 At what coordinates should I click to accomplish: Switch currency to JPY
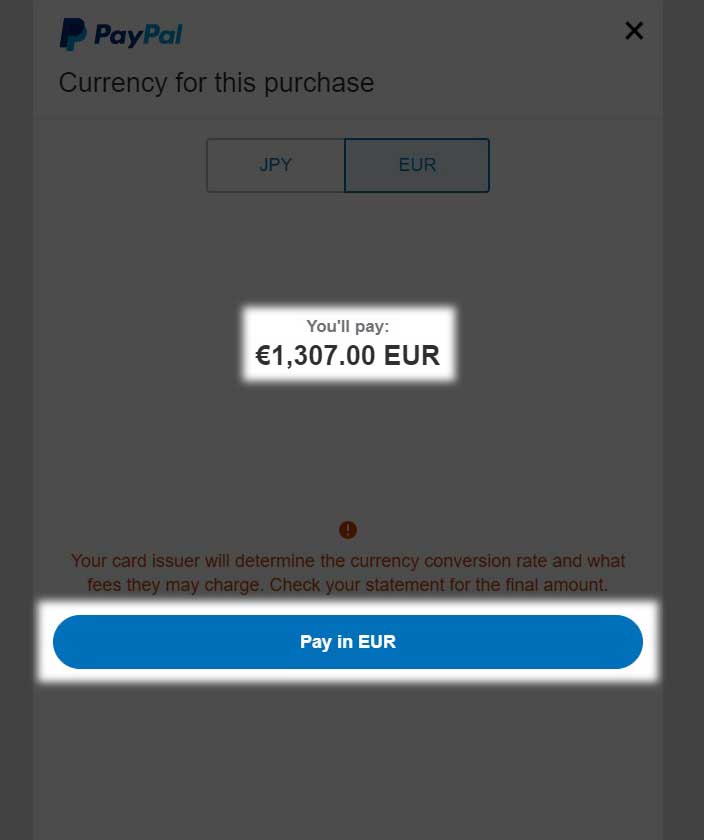(x=276, y=165)
